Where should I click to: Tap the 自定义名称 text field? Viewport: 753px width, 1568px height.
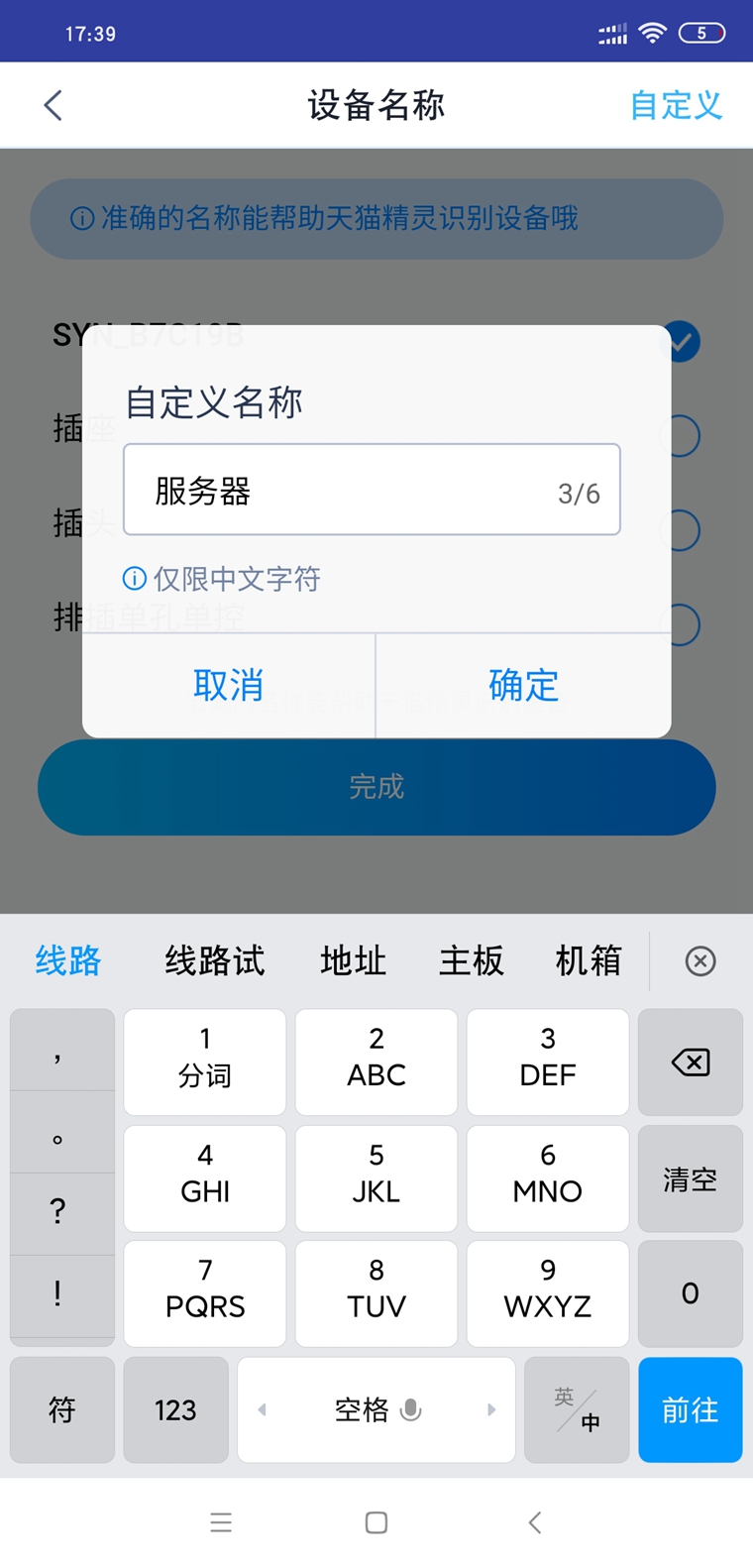pos(372,490)
